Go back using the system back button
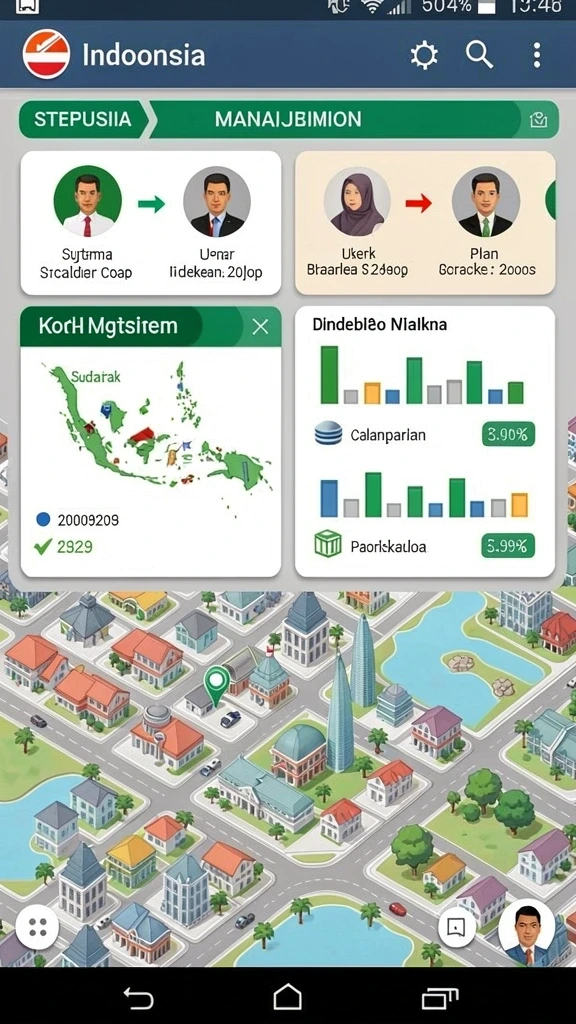The height and width of the screenshot is (1024, 576). 138,999
